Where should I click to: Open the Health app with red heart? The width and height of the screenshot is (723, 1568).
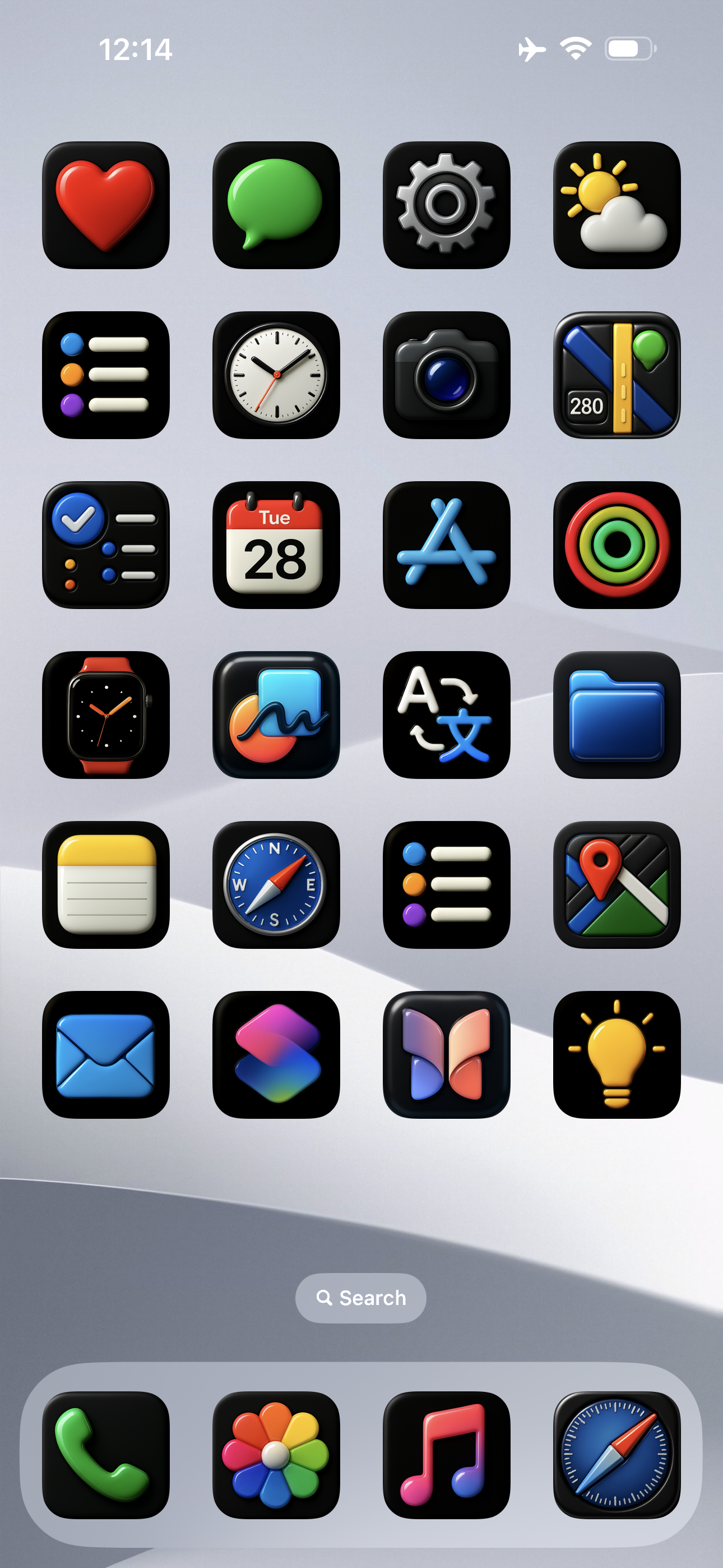pyautogui.click(x=106, y=205)
